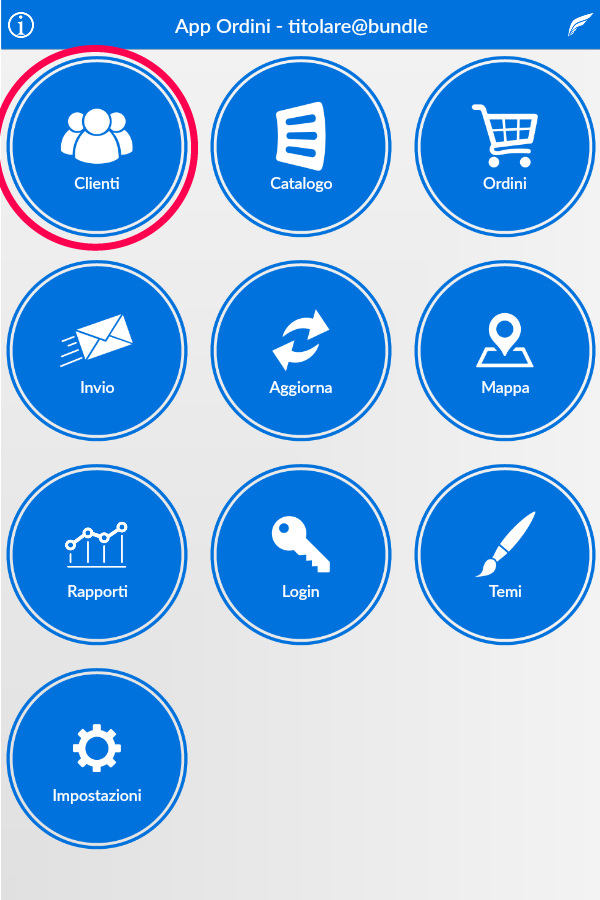The image size is (600, 900).
Task: Open Rapporti charts
Action: pyautogui.click(x=97, y=554)
